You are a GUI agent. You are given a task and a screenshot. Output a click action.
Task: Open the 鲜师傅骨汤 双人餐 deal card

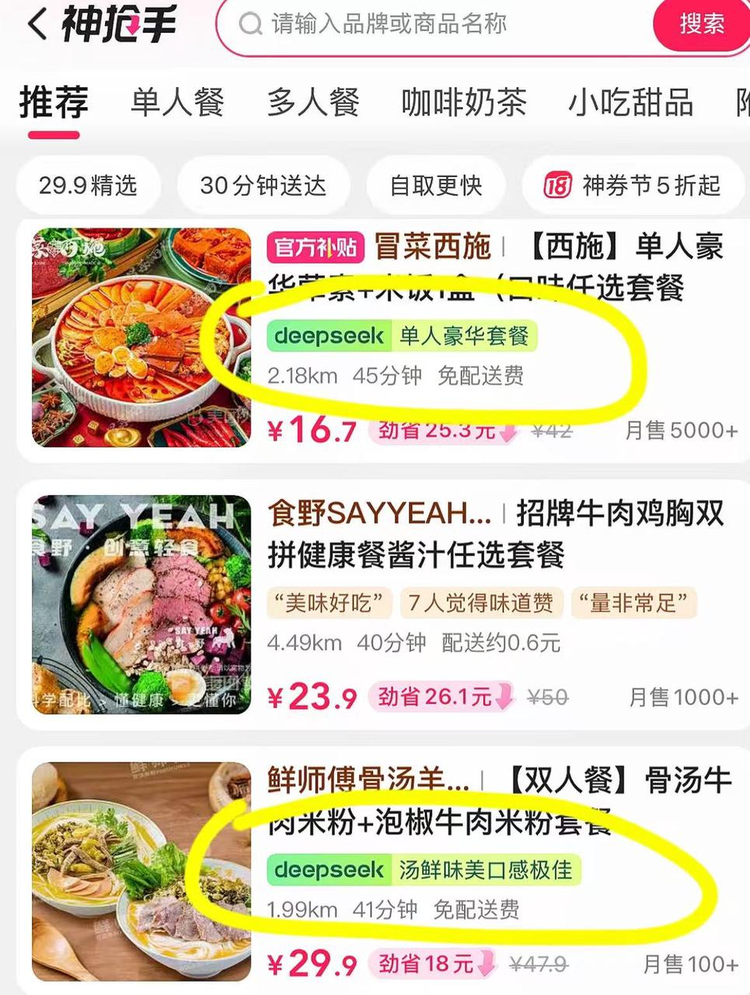(383, 871)
